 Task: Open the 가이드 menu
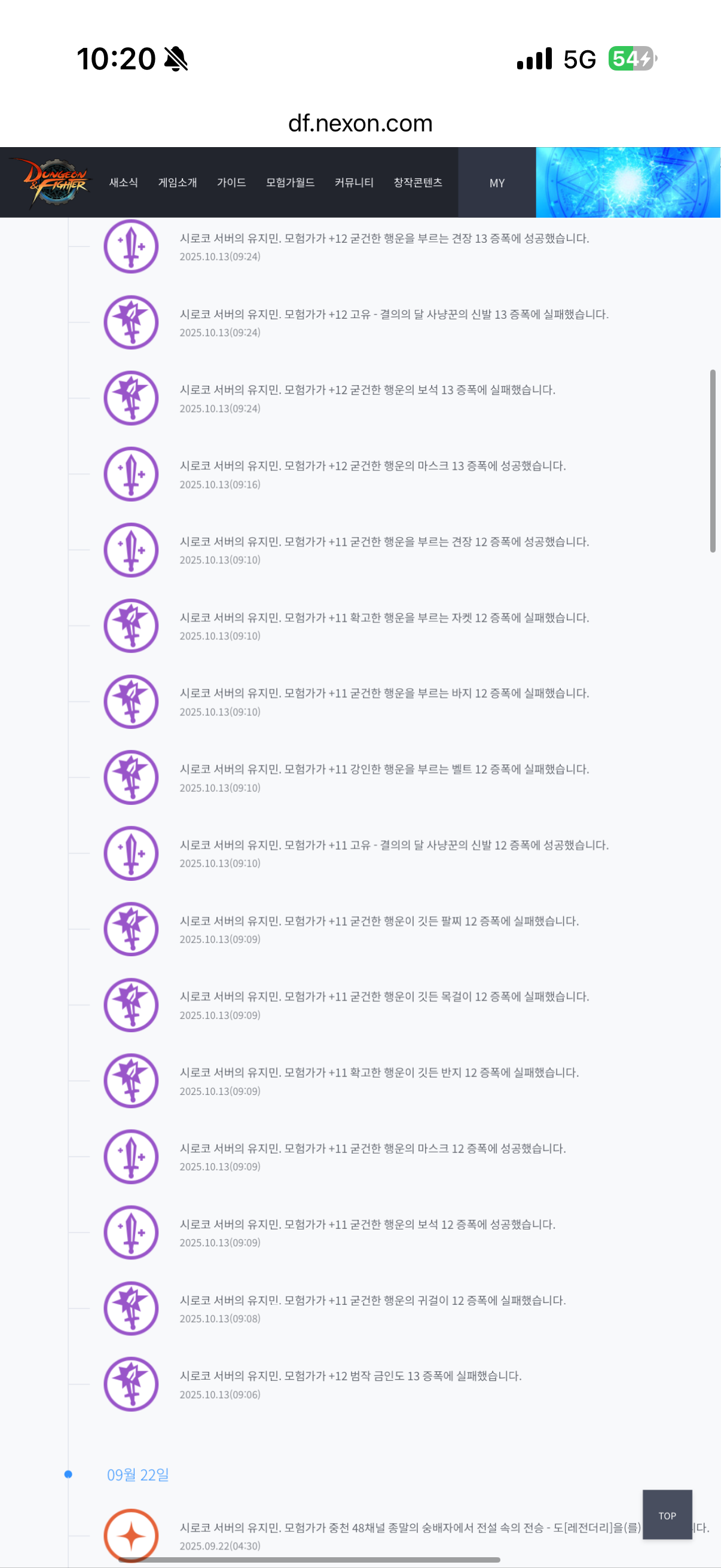click(x=231, y=182)
